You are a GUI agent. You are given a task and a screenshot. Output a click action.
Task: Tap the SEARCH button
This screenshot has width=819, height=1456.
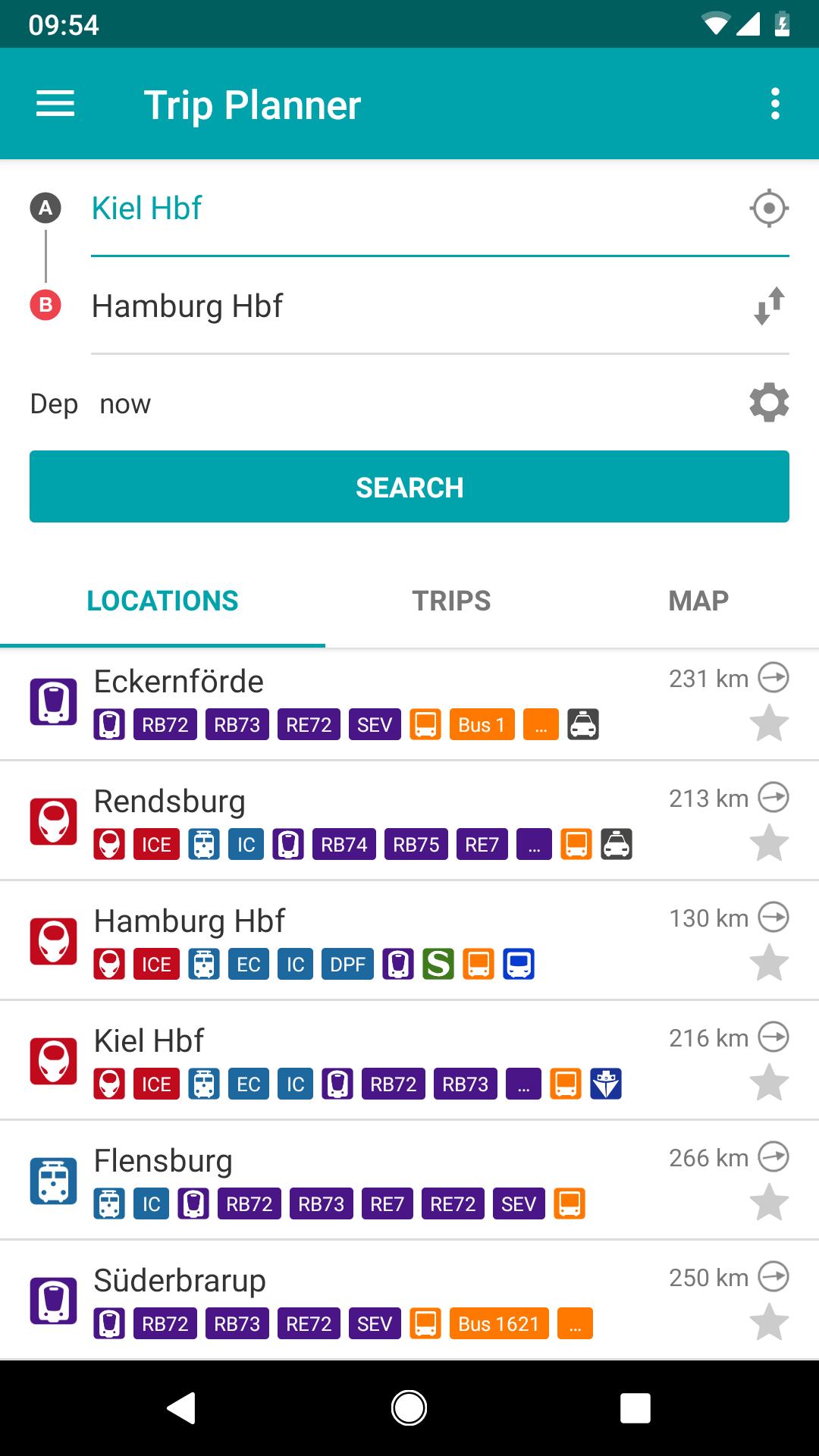click(x=409, y=487)
